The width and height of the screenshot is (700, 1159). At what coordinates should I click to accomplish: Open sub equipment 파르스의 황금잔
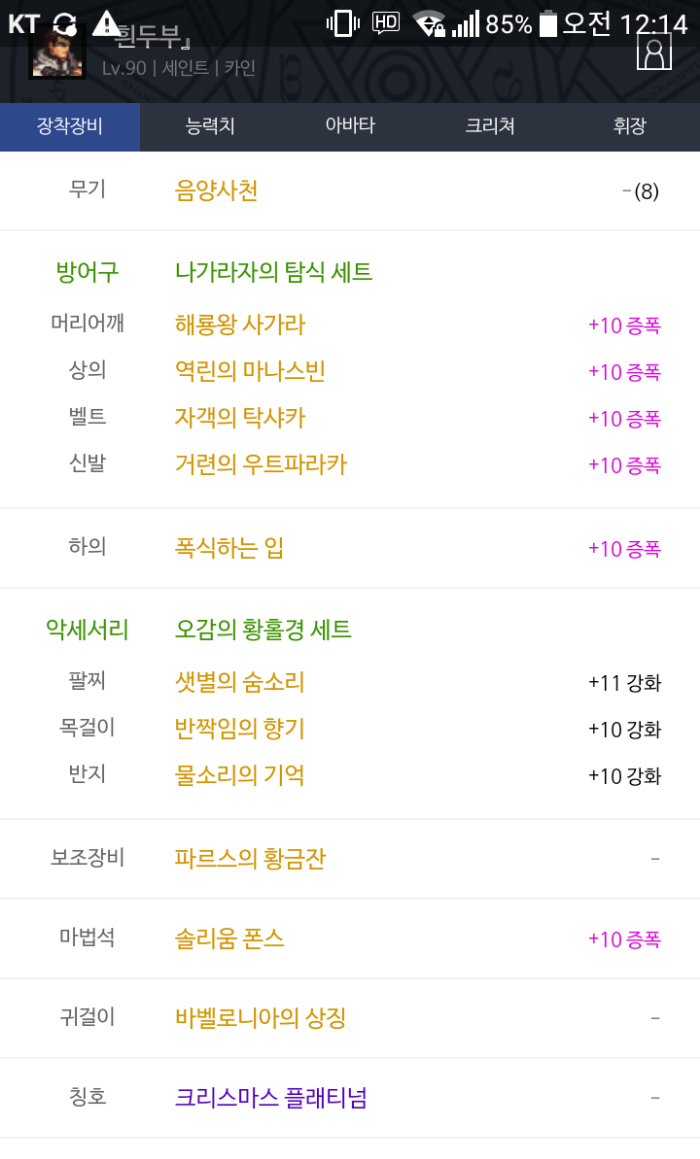(250, 859)
